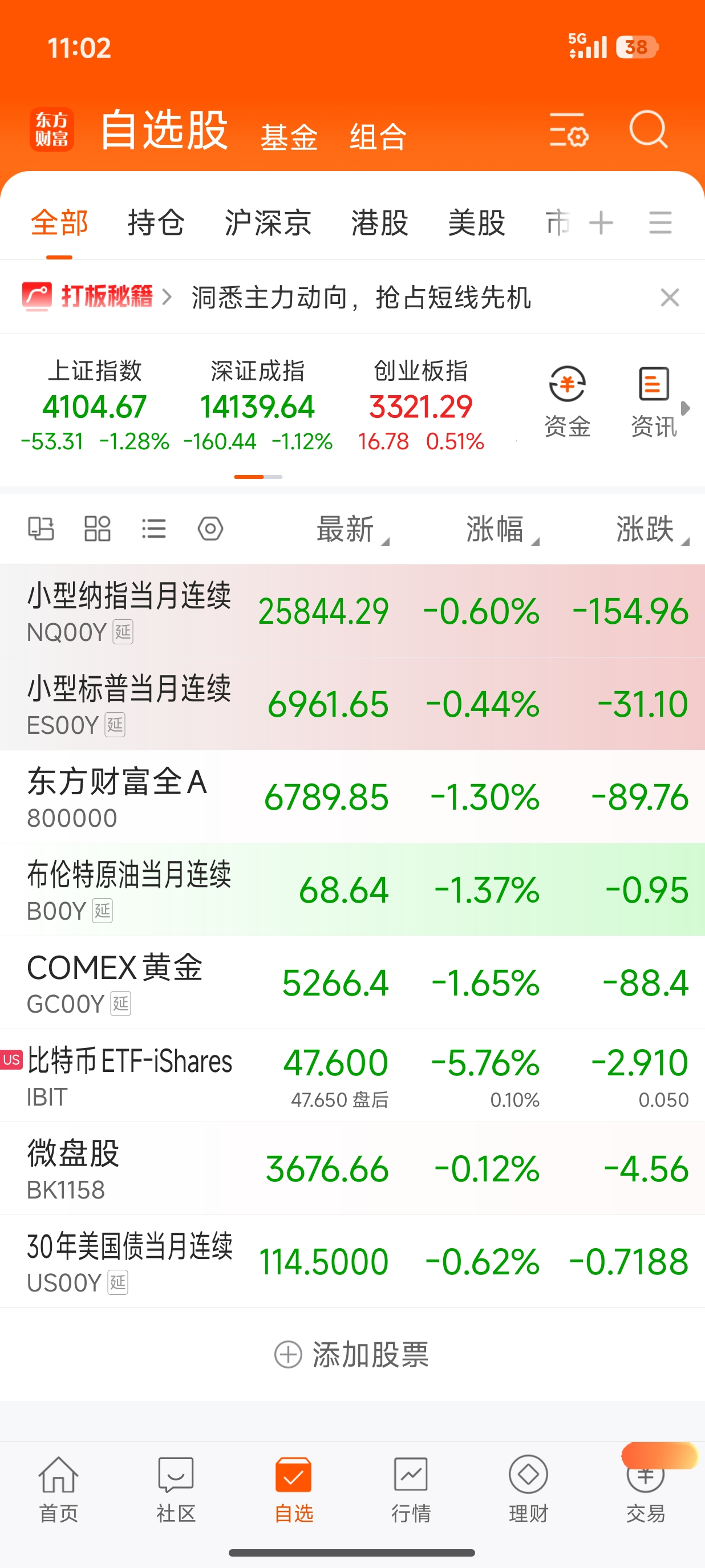Switch to the 组合 tab
Viewport: 705px width, 1568px height.
[x=378, y=136]
